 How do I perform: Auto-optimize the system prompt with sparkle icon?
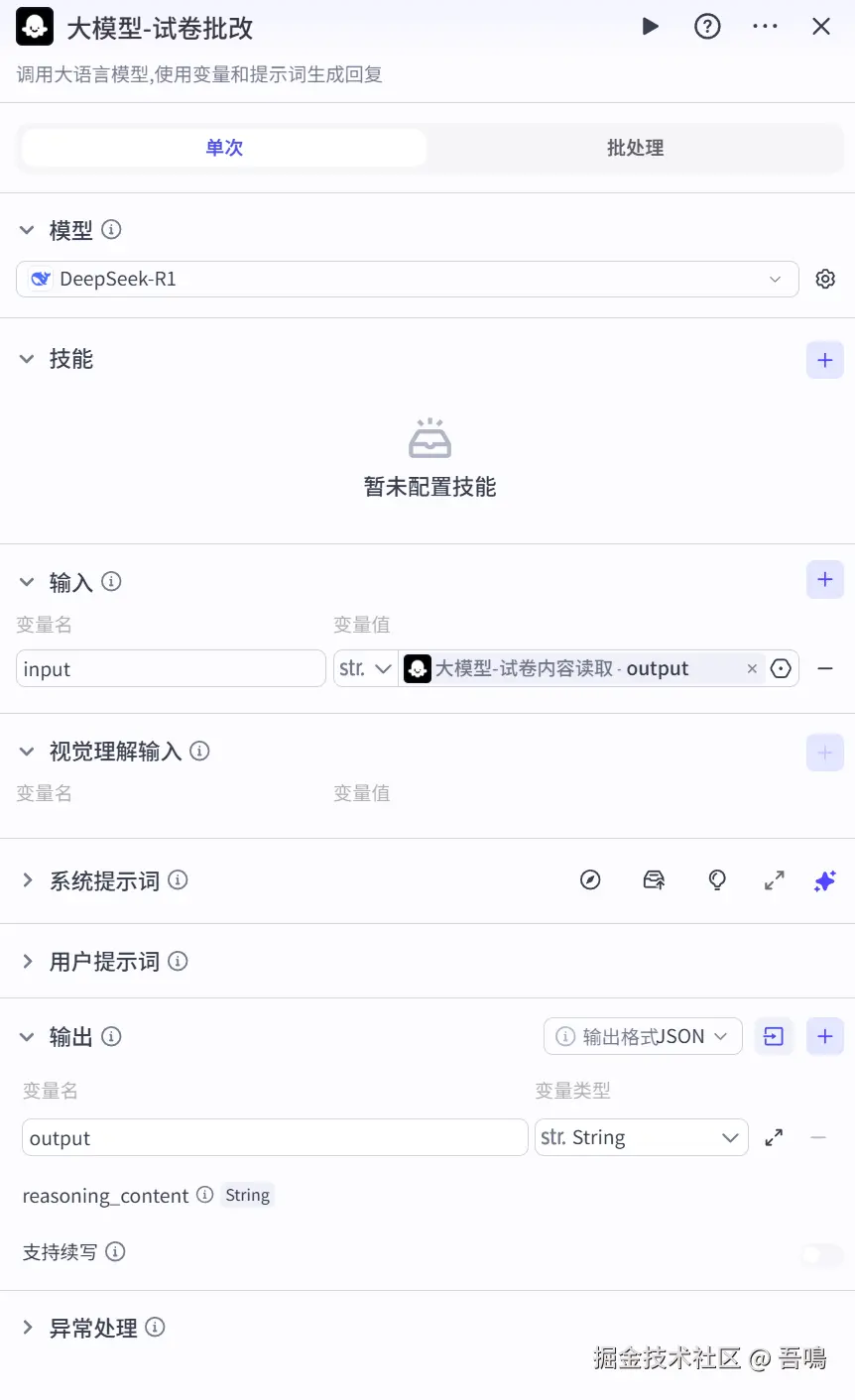pos(825,880)
